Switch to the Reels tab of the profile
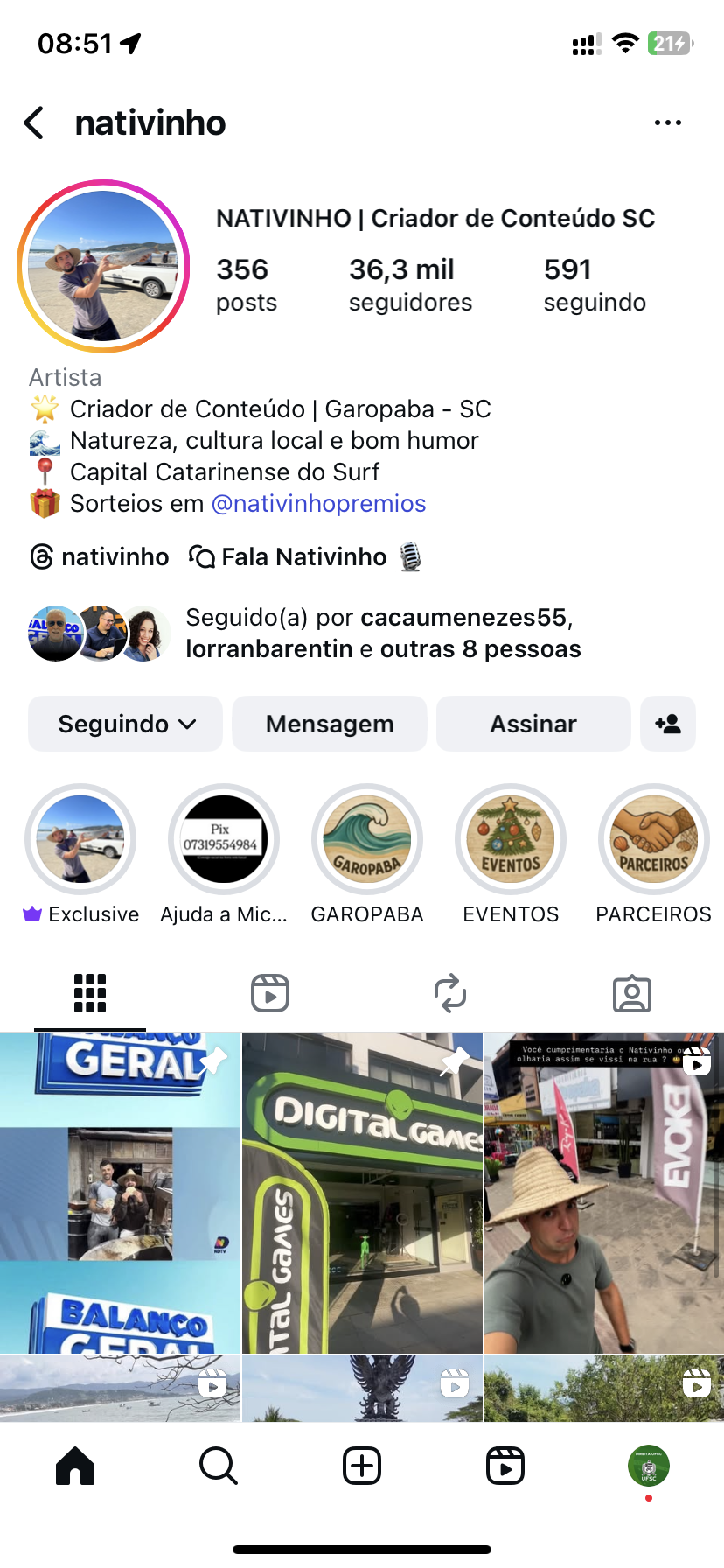724x1568 pixels. click(x=270, y=993)
